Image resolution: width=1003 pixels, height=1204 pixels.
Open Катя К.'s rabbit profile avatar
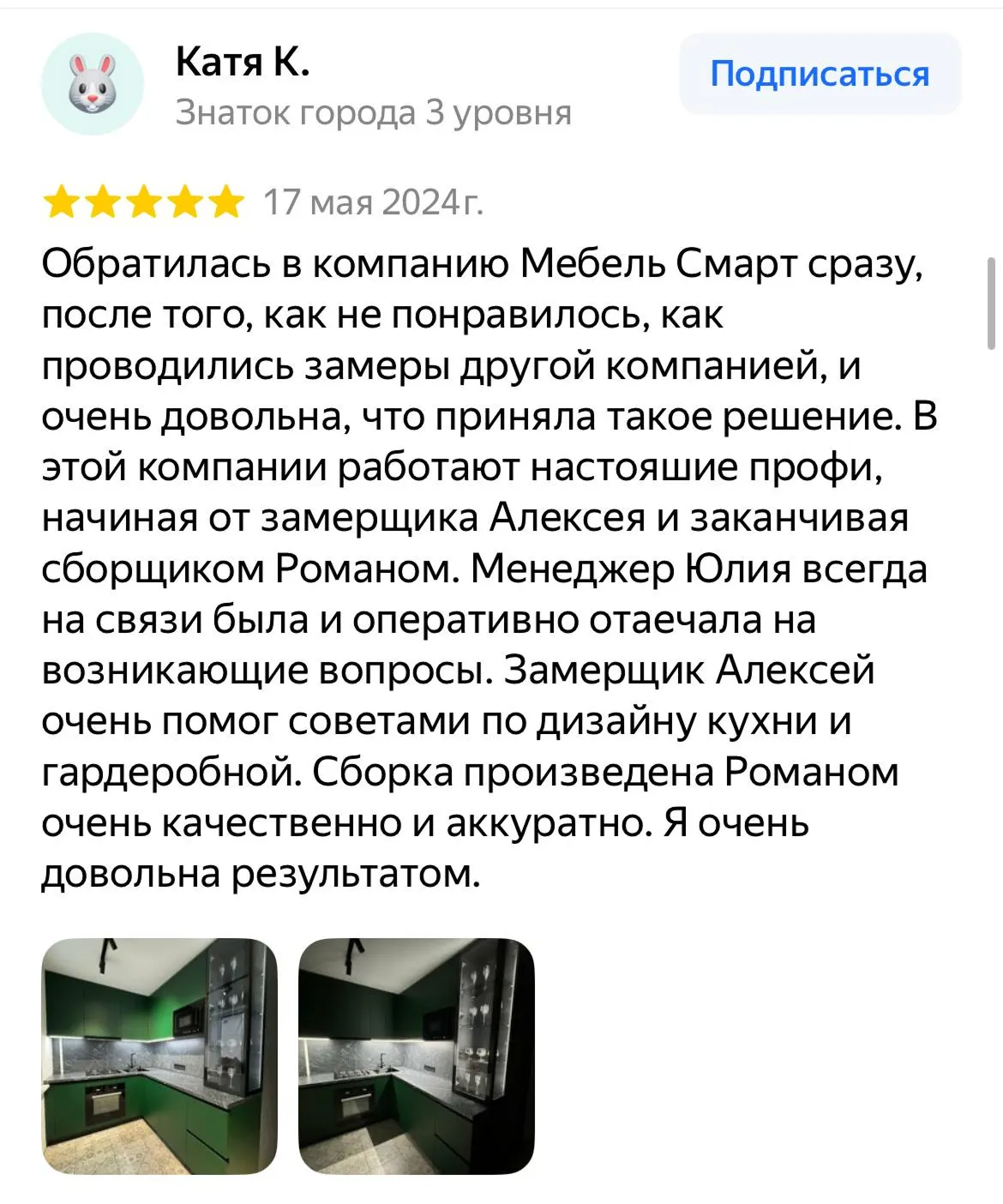tap(92, 84)
